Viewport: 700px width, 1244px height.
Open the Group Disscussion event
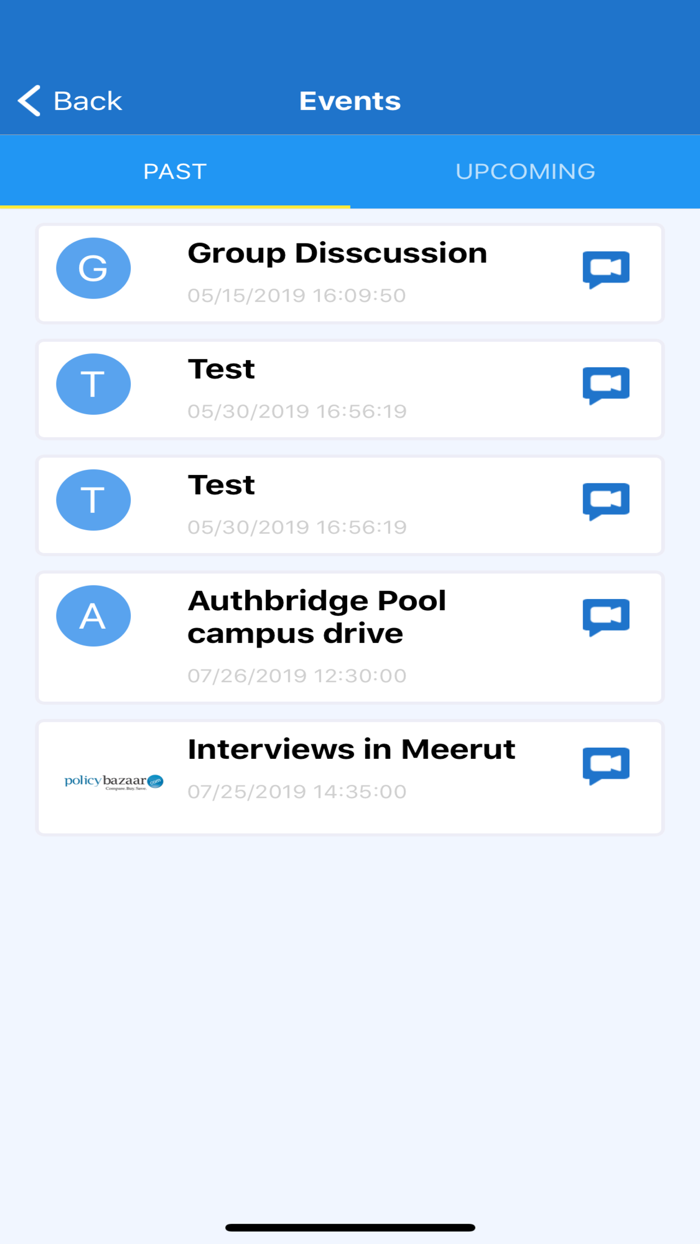tap(337, 254)
